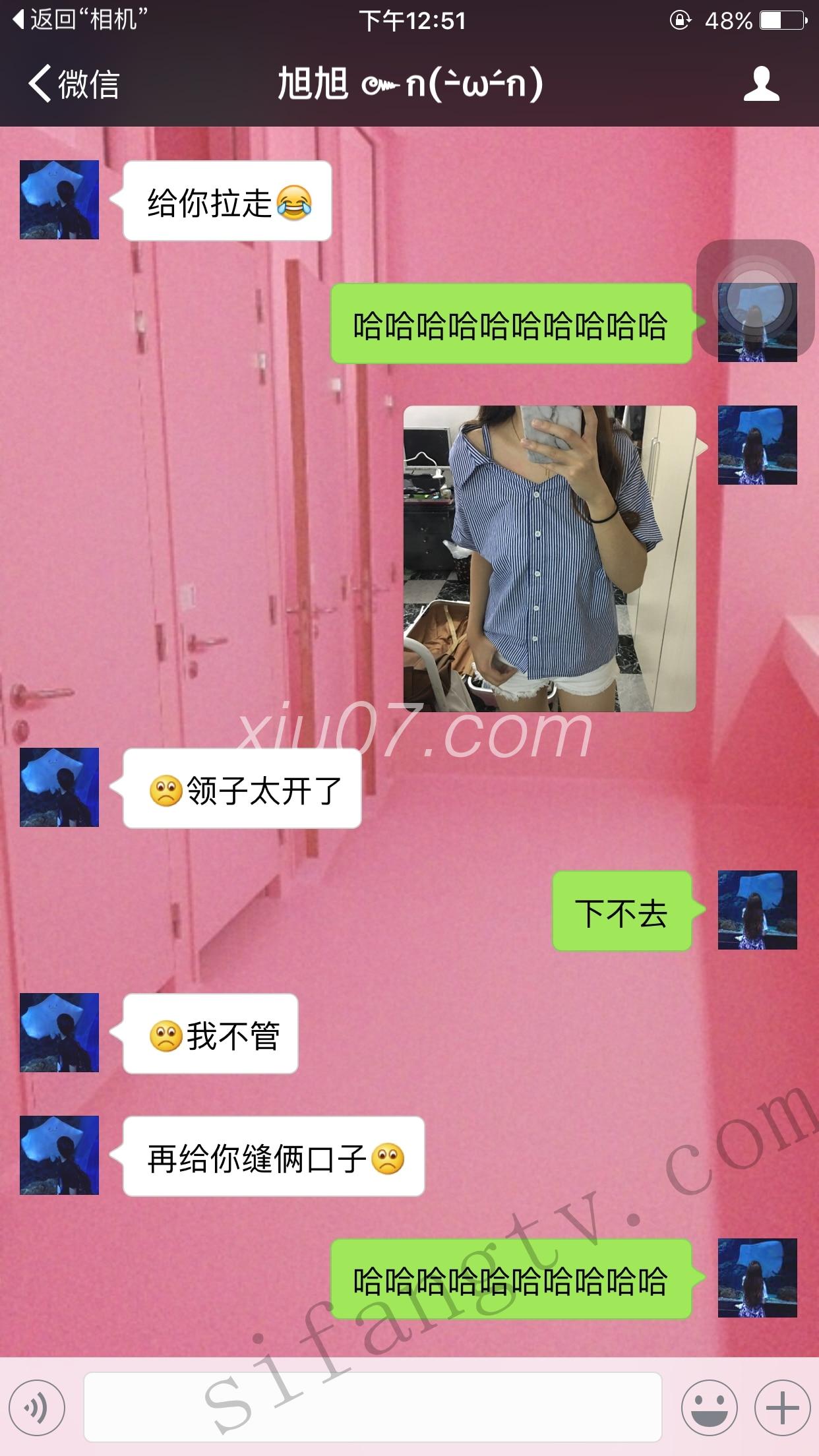Focus the message text field
Screen dimensions: 819x1456
point(373,1407)
